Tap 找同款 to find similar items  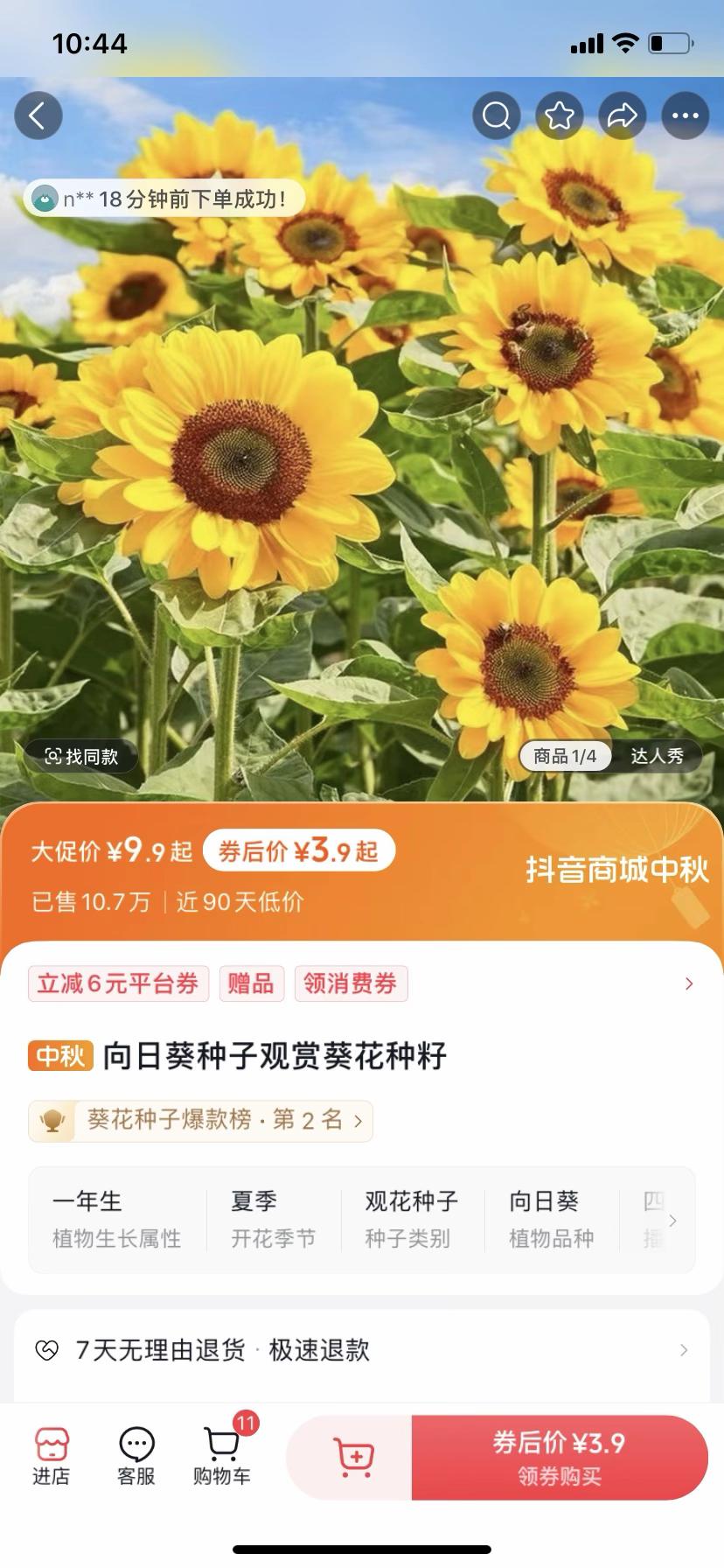pos(81,756)
